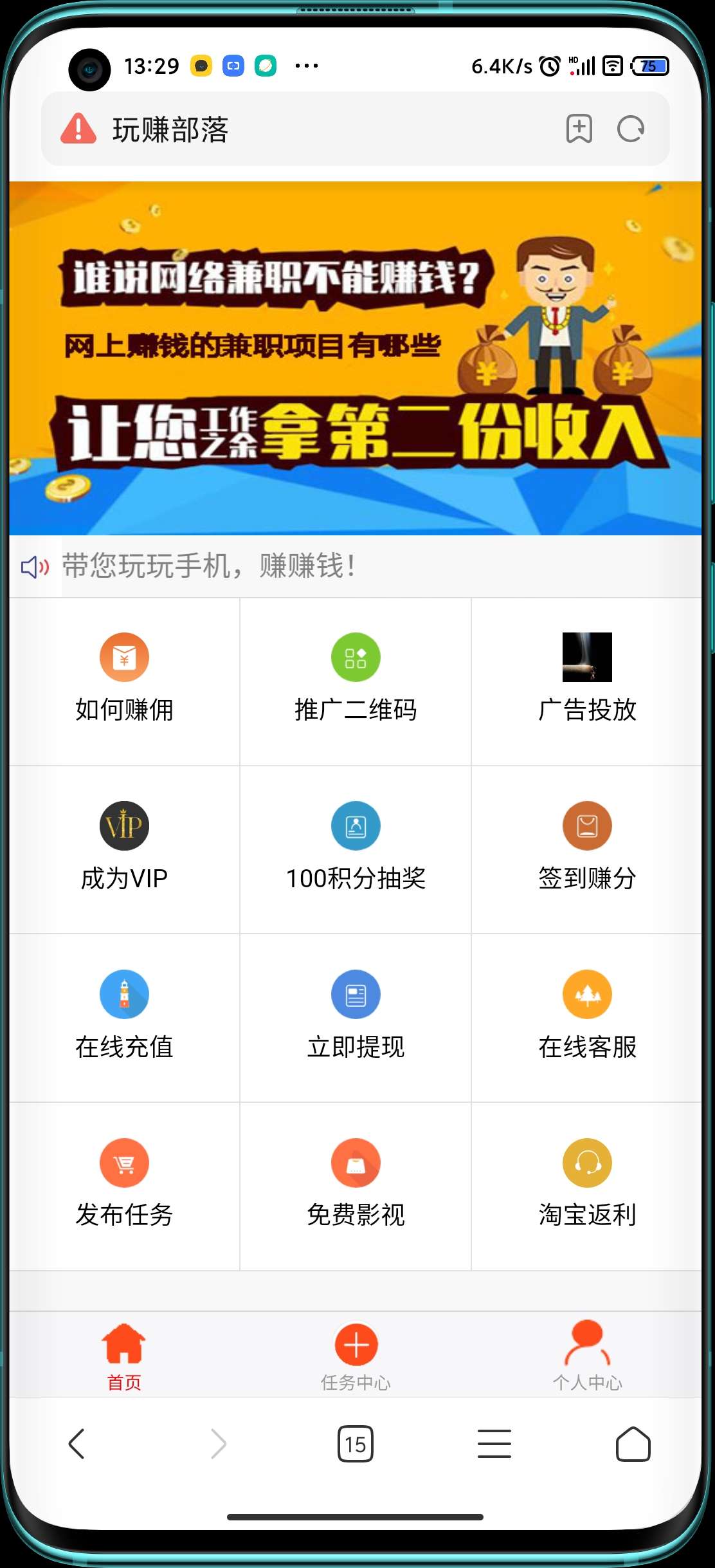
Task: Open 免费影视
Action: tap(356, 1186)
